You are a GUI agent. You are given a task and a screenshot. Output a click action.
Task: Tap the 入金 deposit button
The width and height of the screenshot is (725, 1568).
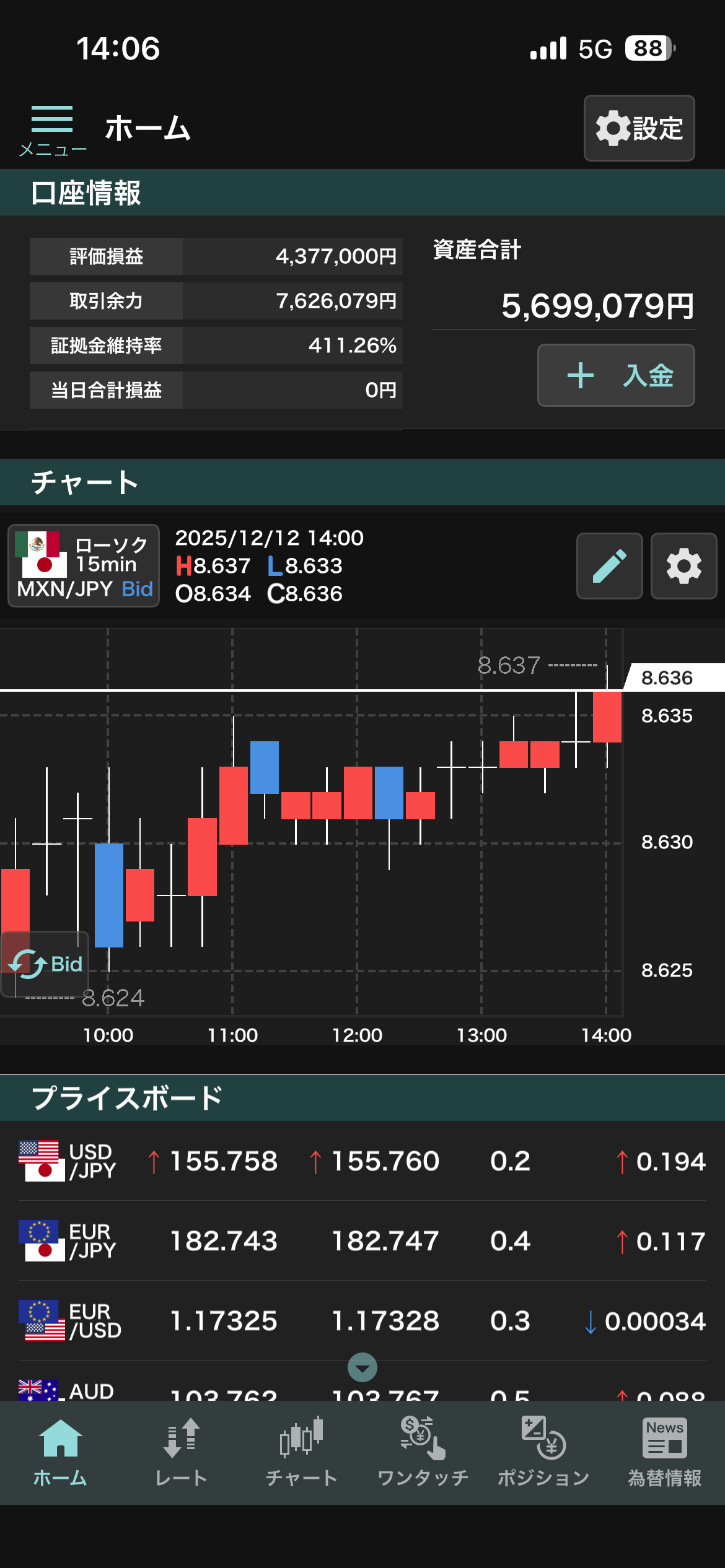615,375
